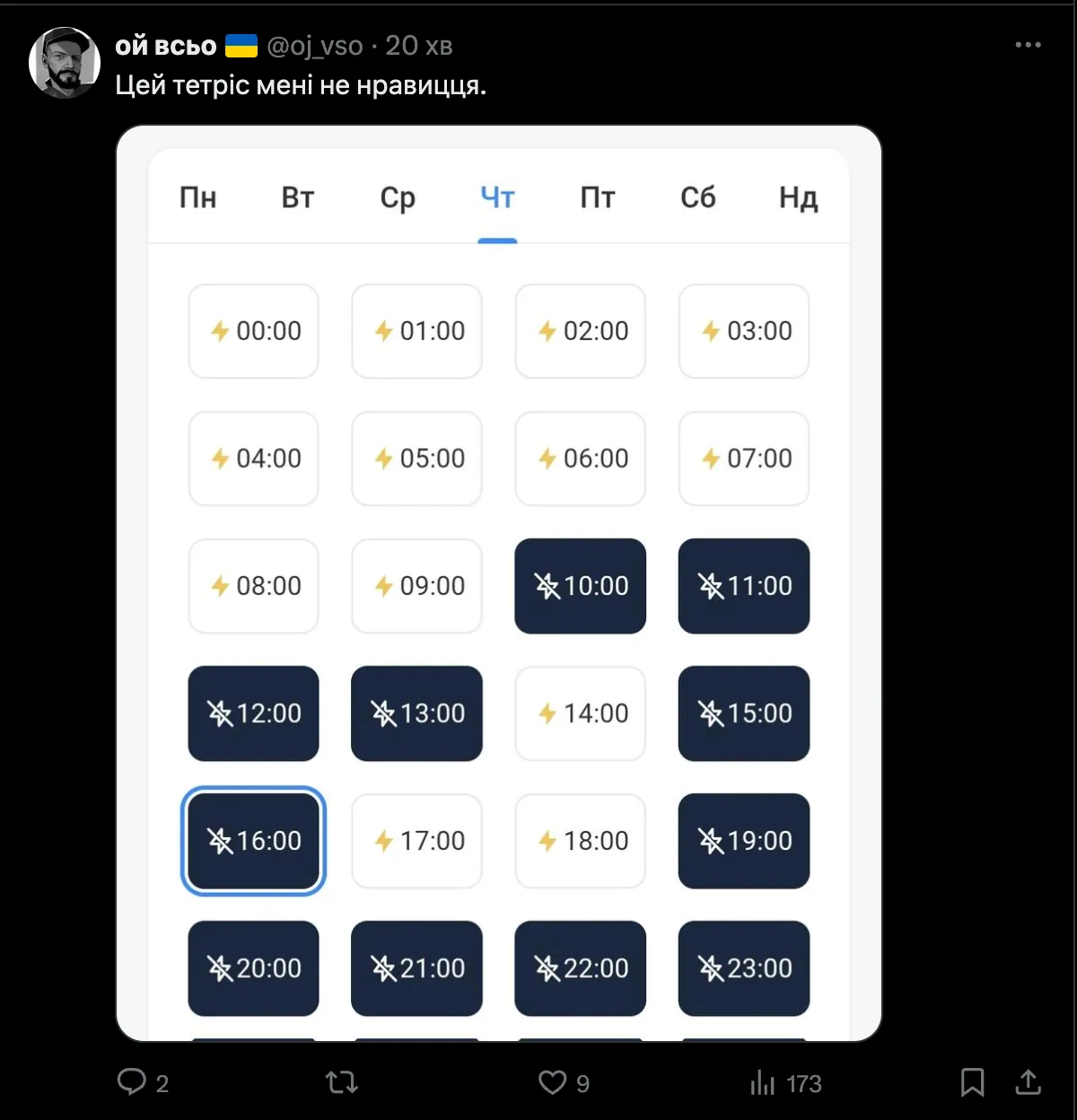Image resolution: width=1077 pixels, height=1120 pixels.
Task: View the tweet's analytics
Action: 763,1083
